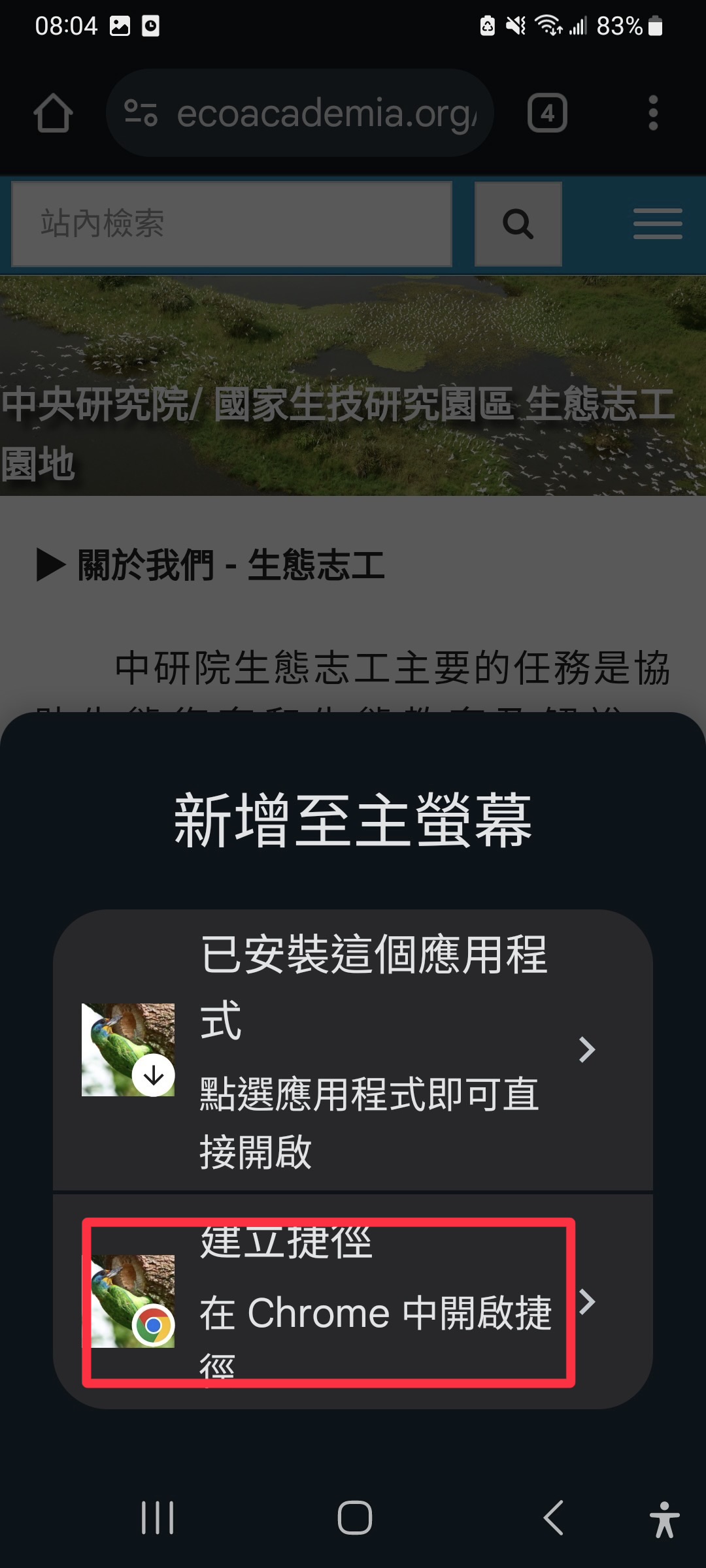Open recent apps from the navigation bar

pos(158,1517)
